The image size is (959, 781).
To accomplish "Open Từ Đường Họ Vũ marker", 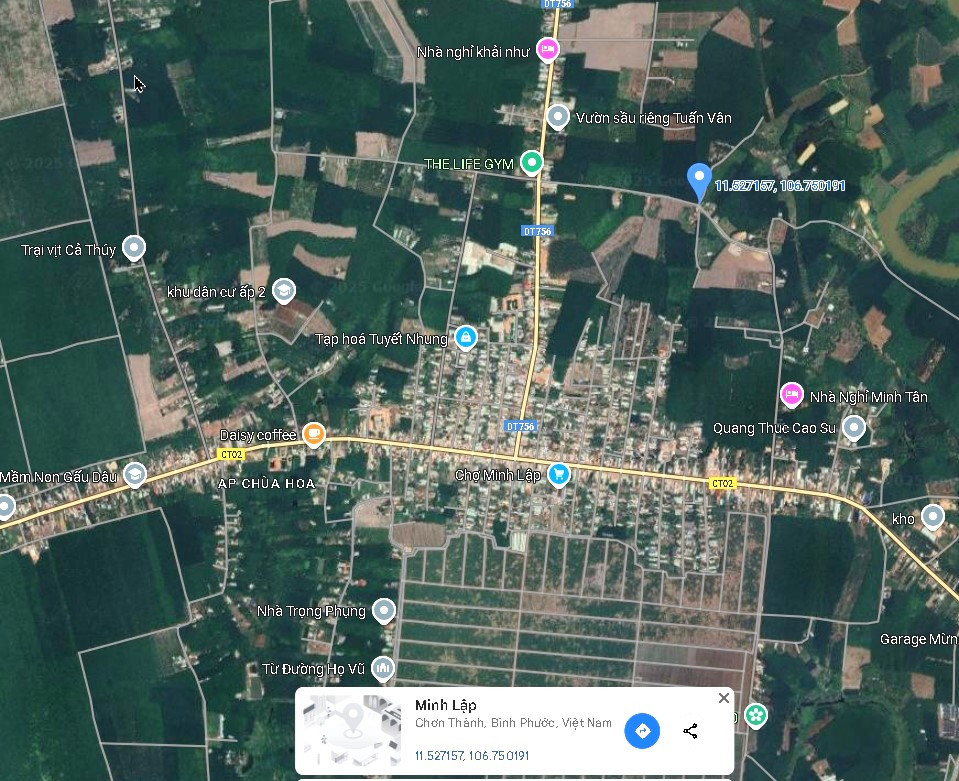I will (x=383, y=667).
